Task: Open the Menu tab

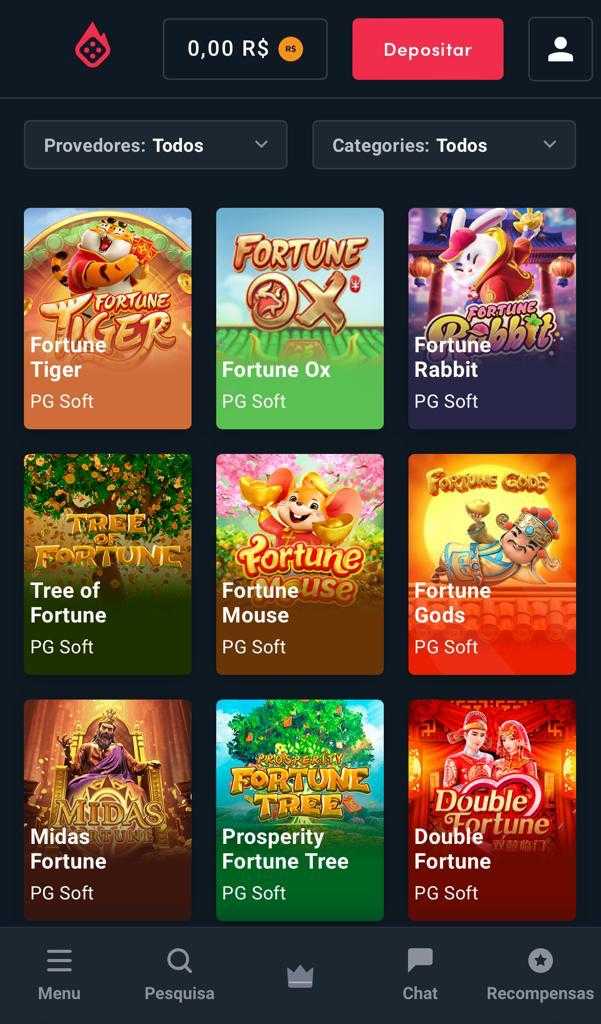Action: 59,975
